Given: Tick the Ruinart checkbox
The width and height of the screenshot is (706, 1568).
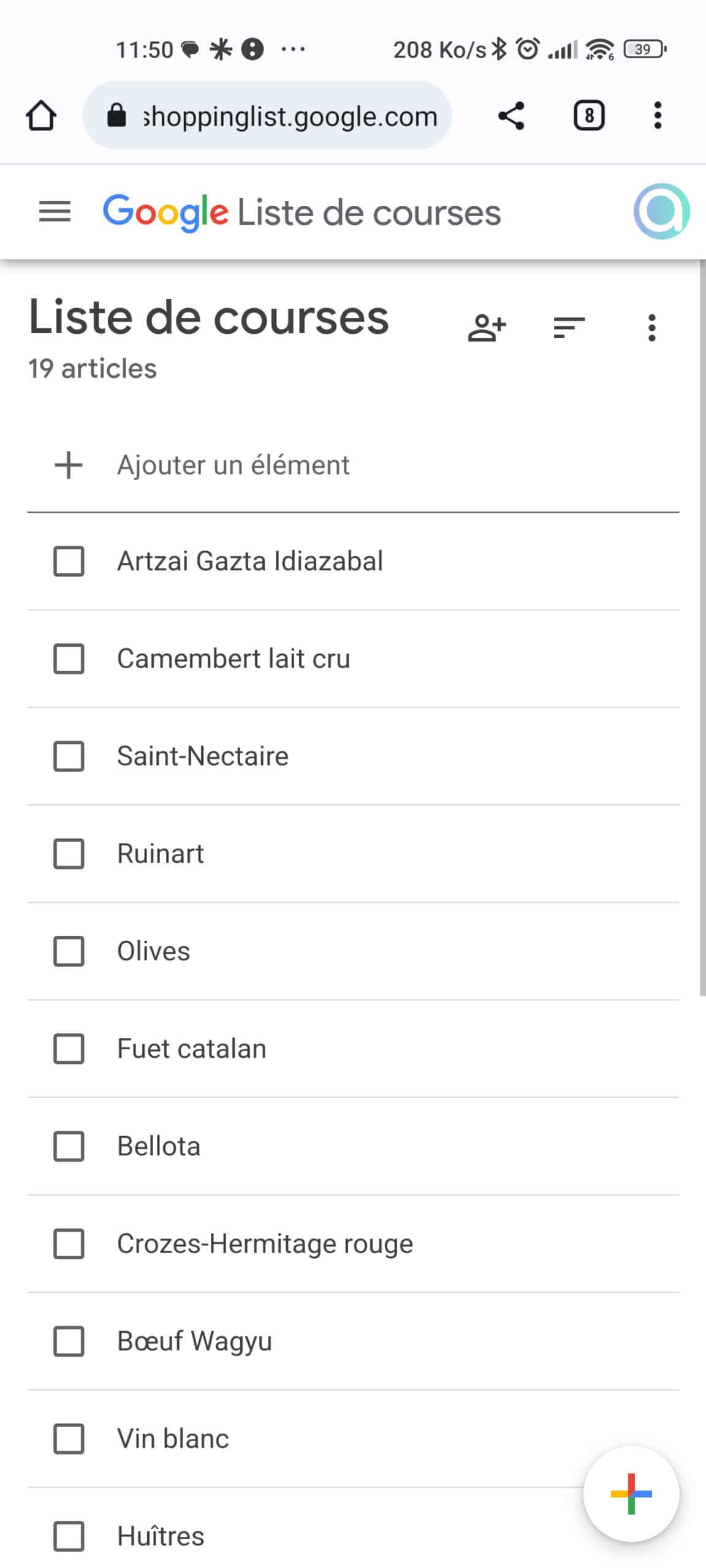Looking at the screenshot, I should pos(69,853).
